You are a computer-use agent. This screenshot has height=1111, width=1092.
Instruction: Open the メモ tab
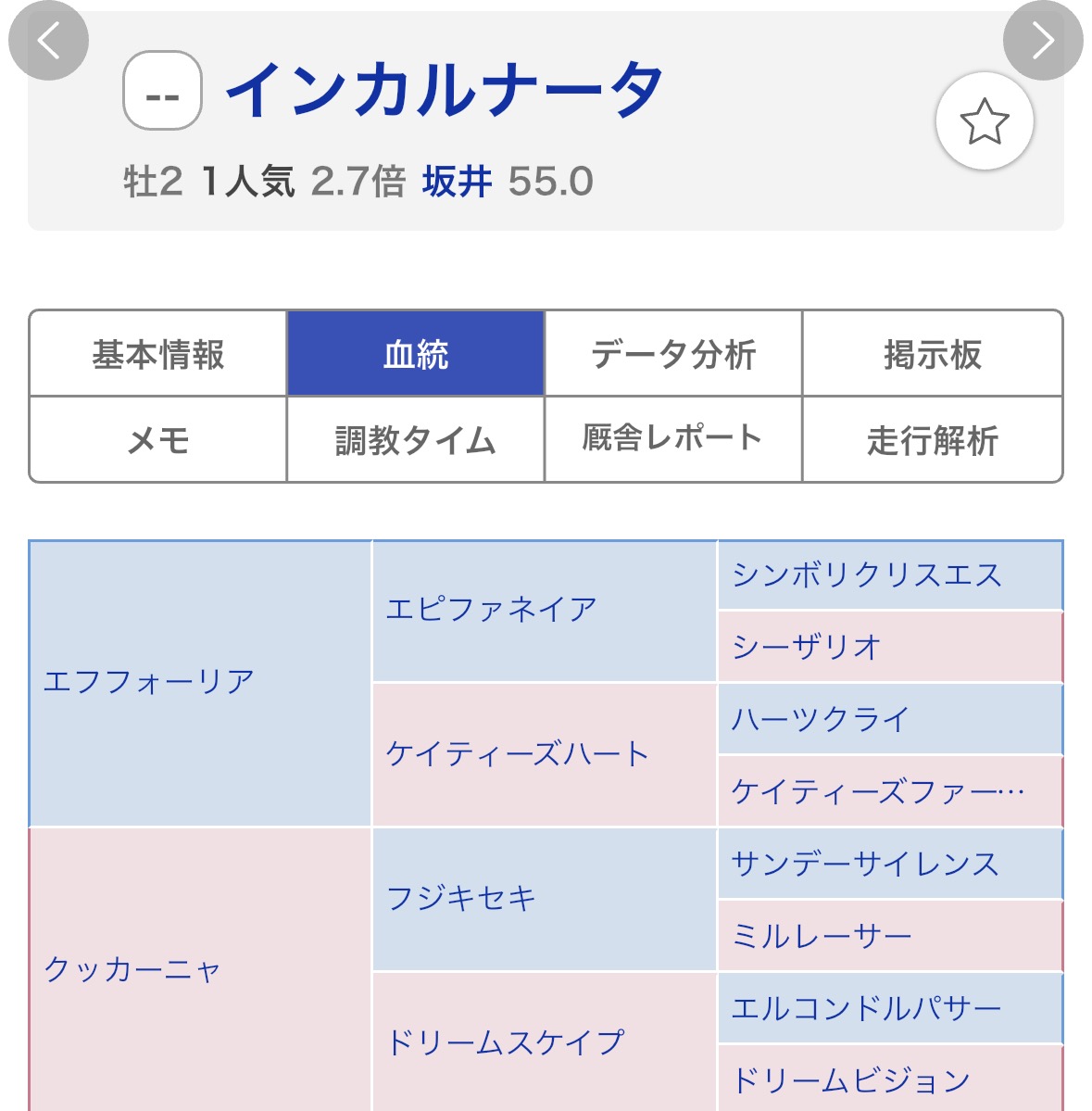pos(158,439)
